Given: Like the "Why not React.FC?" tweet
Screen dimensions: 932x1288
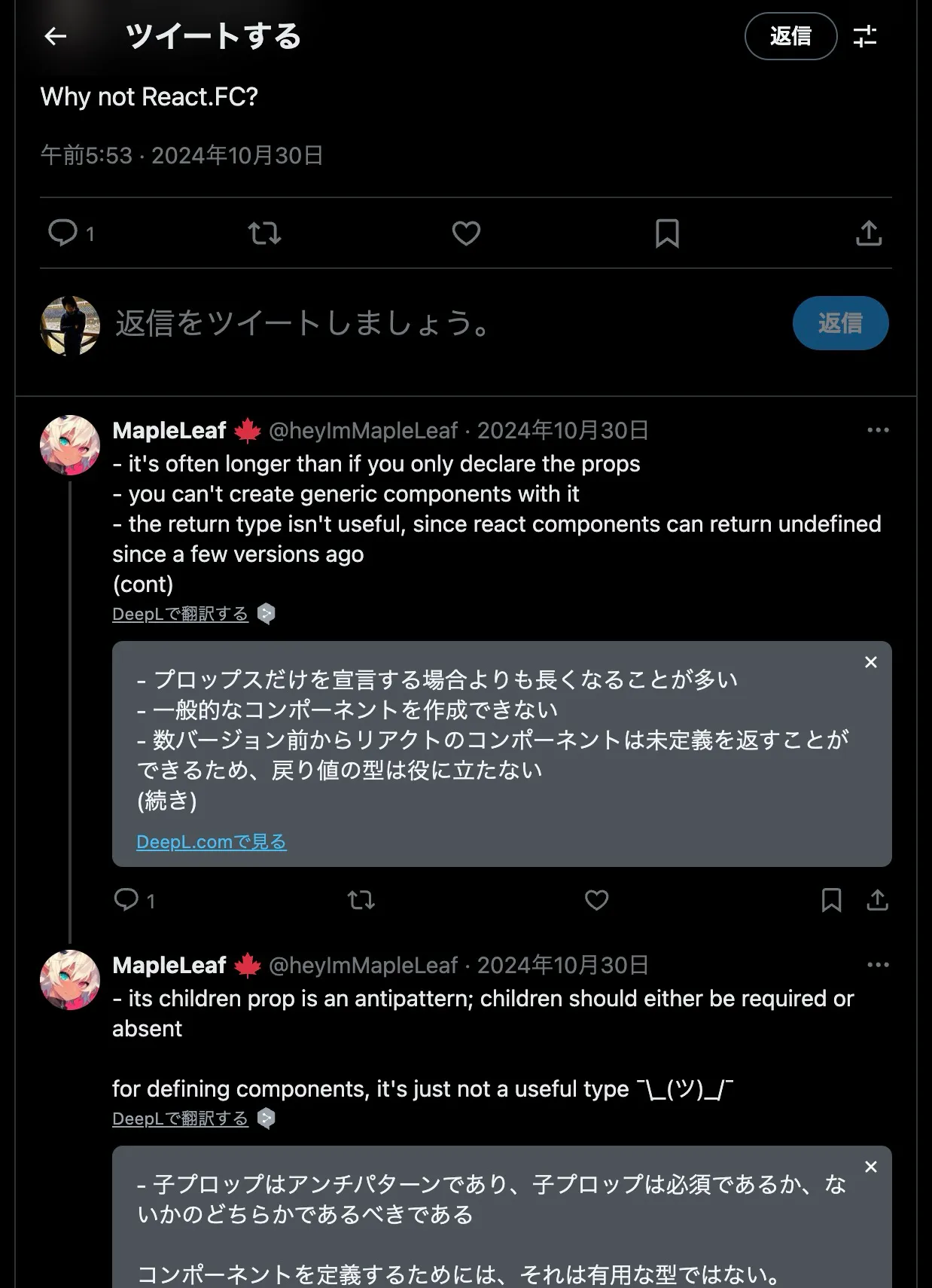Looking at the screenshot, I should pyautogui.click(x=466, y=233).
